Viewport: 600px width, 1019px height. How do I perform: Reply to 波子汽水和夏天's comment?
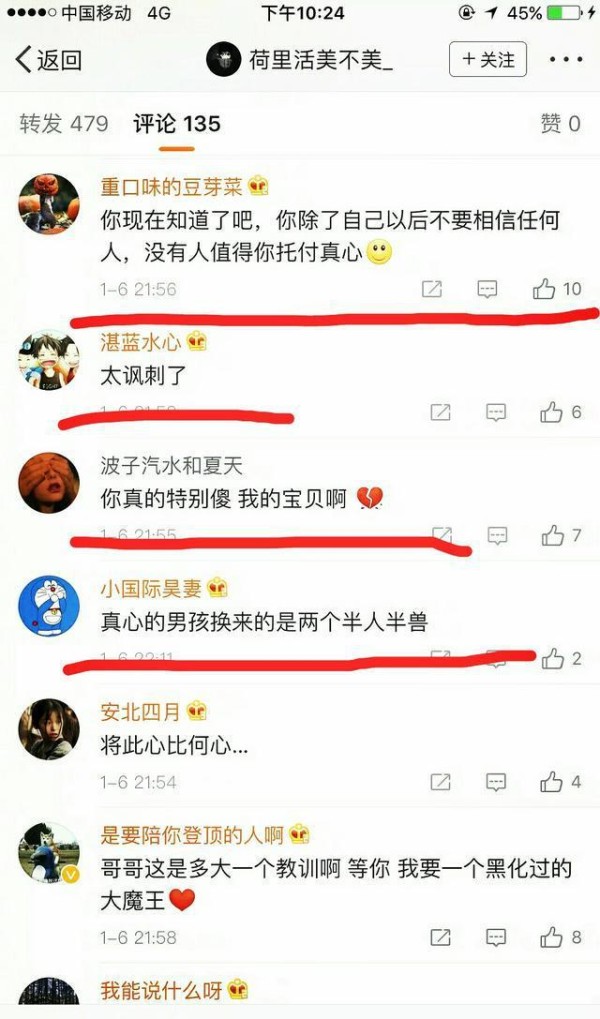pyautogui.click(x=497, y=535)
